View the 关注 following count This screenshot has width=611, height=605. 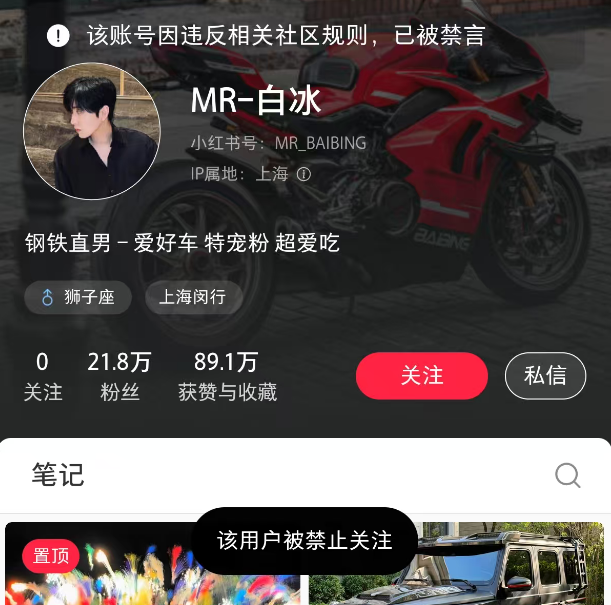coord(42,376)
